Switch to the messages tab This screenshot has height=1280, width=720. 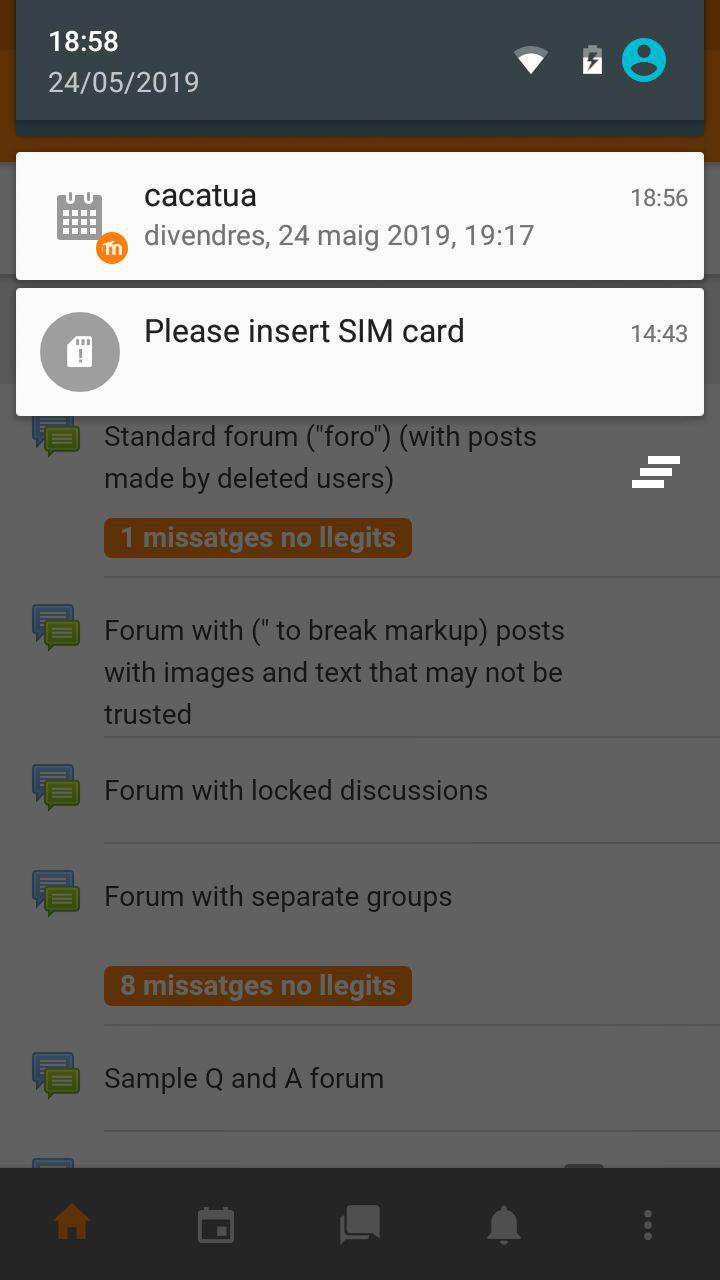click(x=360, y=1224)
